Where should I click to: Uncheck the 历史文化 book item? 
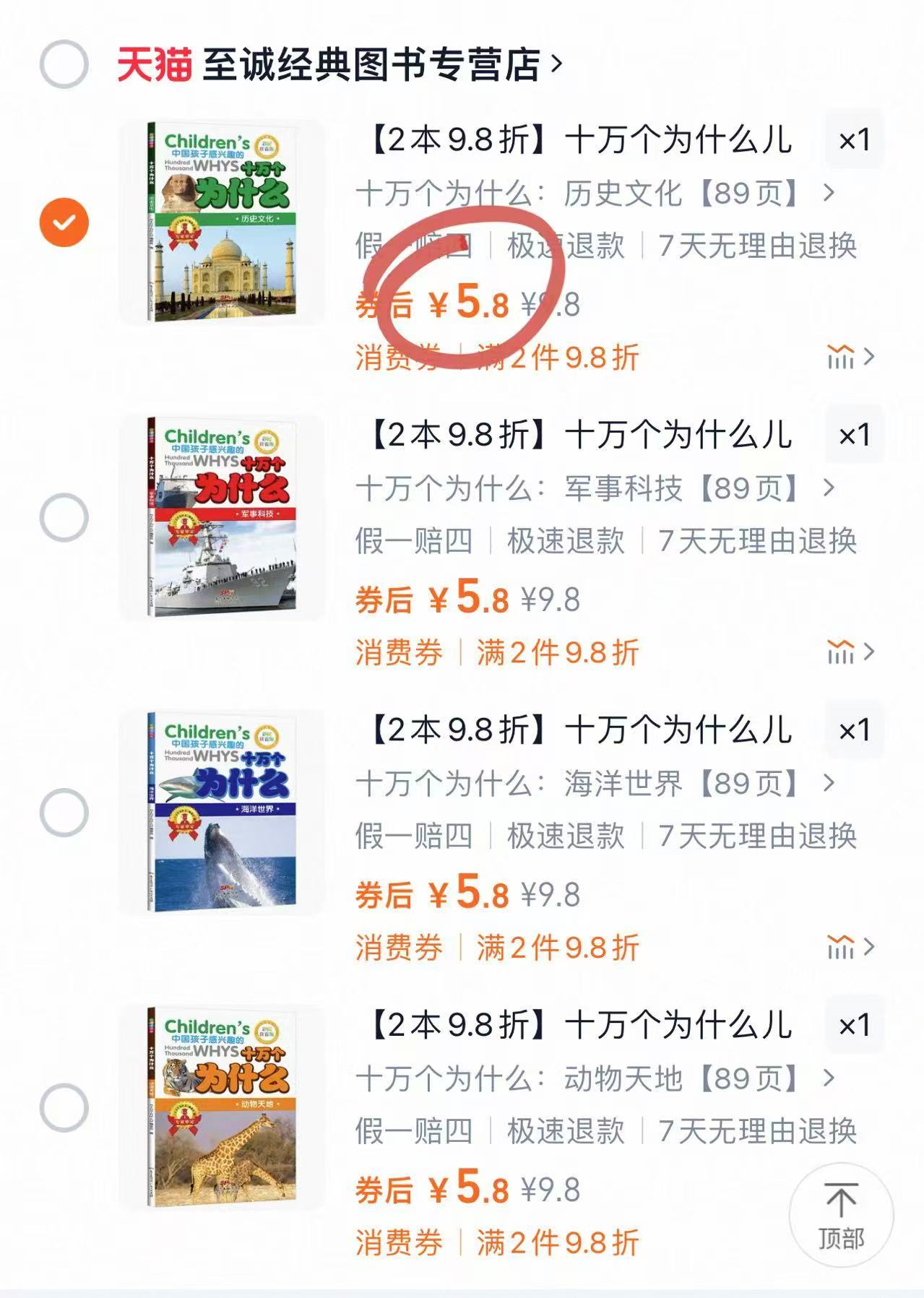(x=64, y=222)
